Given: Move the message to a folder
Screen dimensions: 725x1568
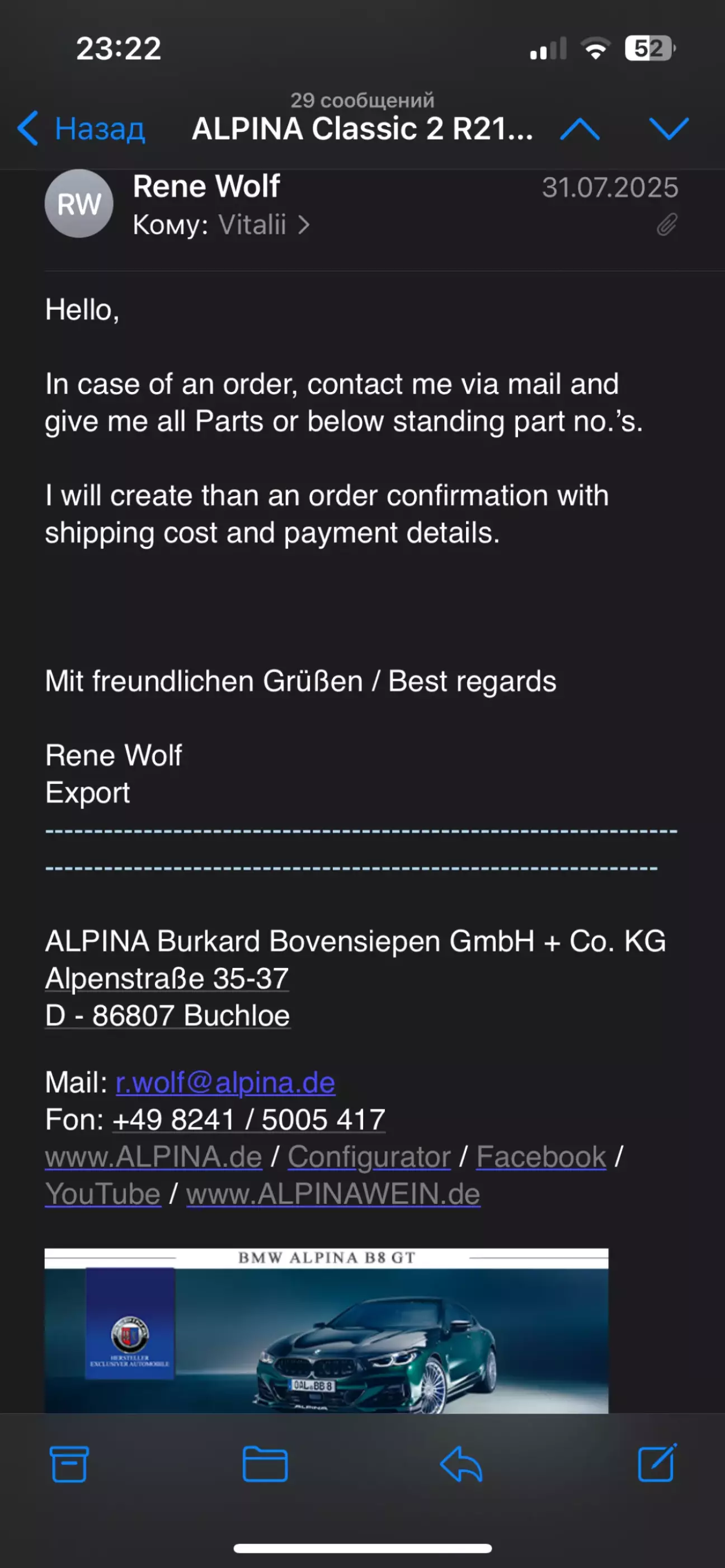Looking at the screenshot, I should [x=265, y=1464].
